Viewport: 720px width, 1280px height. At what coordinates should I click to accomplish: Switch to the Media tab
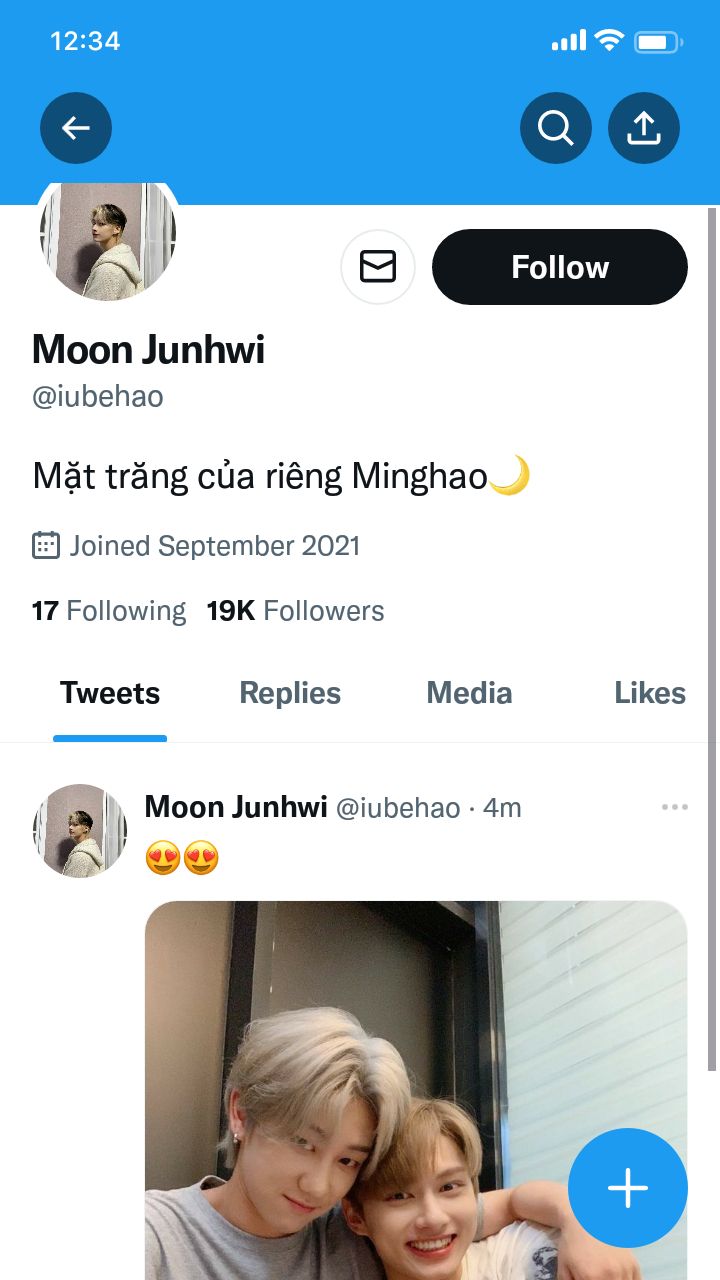pyautogui.click(x=469, y=694)
